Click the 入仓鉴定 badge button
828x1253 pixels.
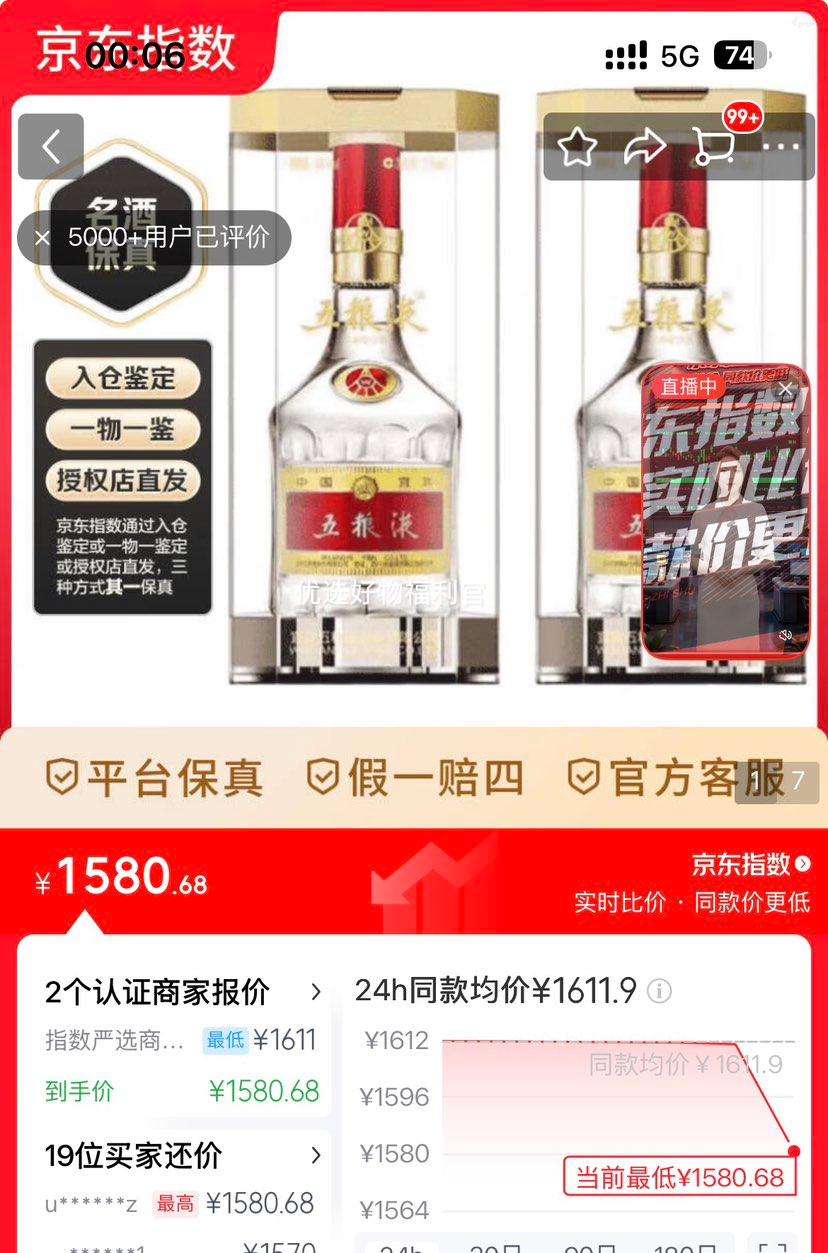[122, 379]
